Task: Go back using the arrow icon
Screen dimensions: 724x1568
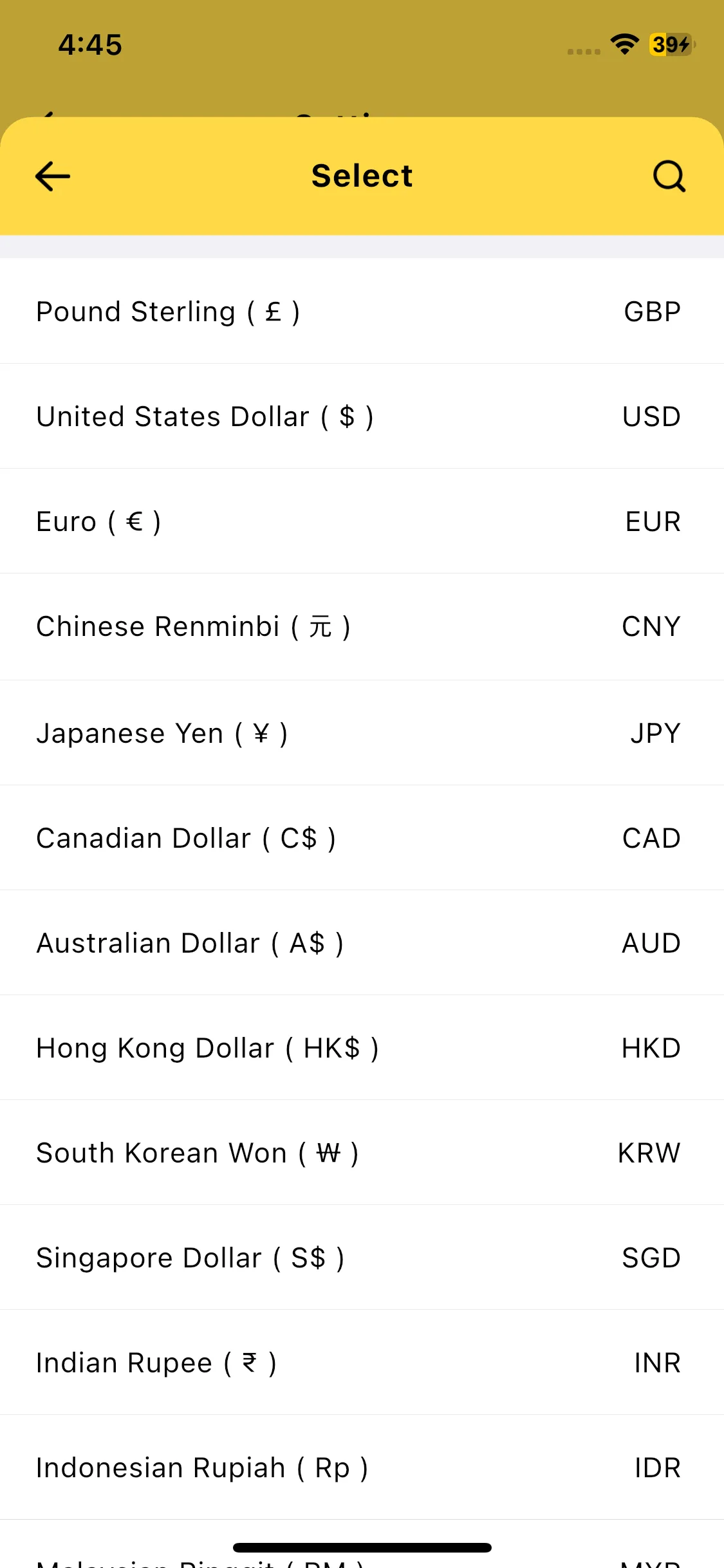Action: (x=53, y=176)
